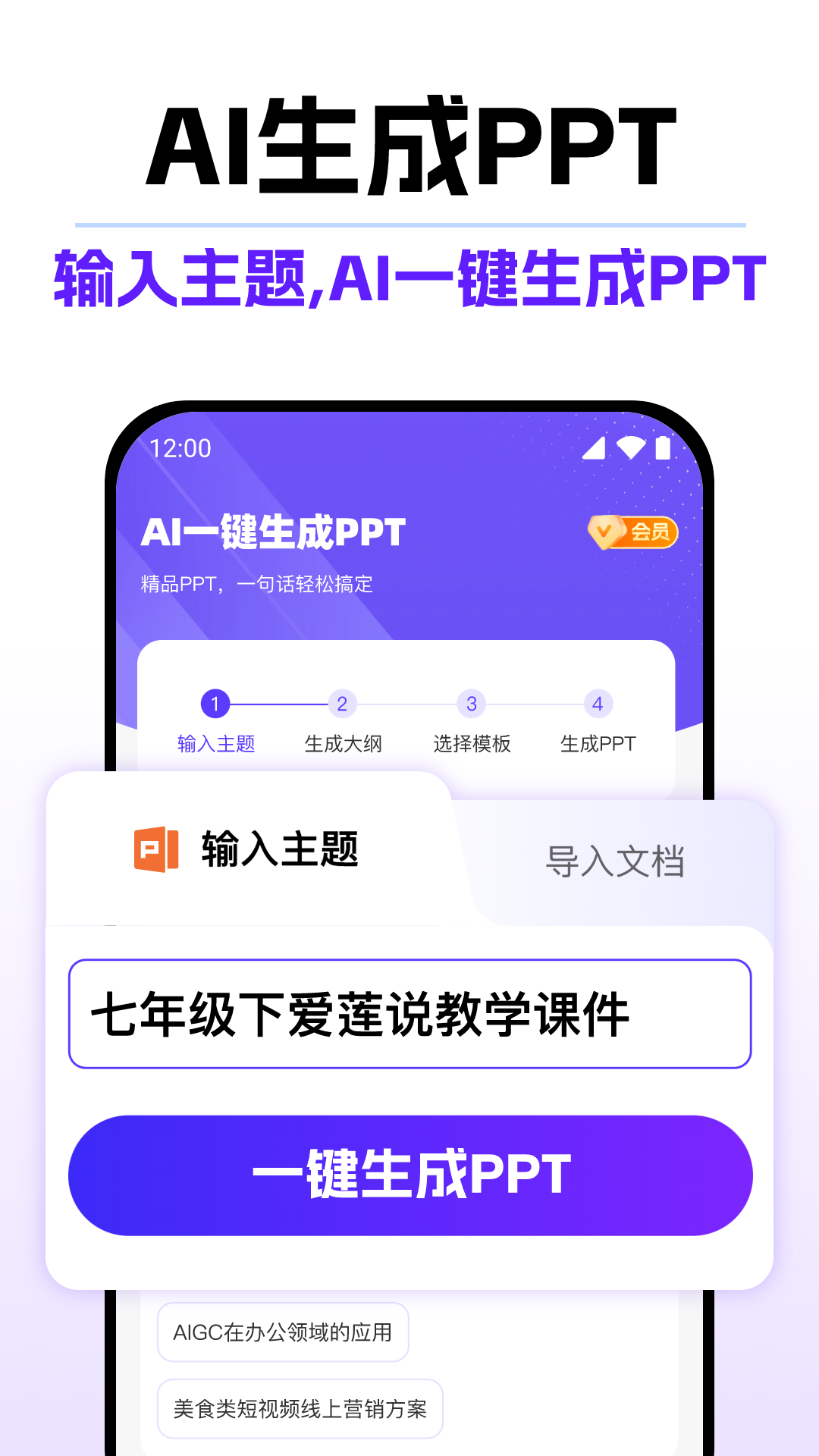Screen dimensions: 819x1456
Task: Choose suggestion 美食类短视频线上营销方案
Action: (300, 1407)
